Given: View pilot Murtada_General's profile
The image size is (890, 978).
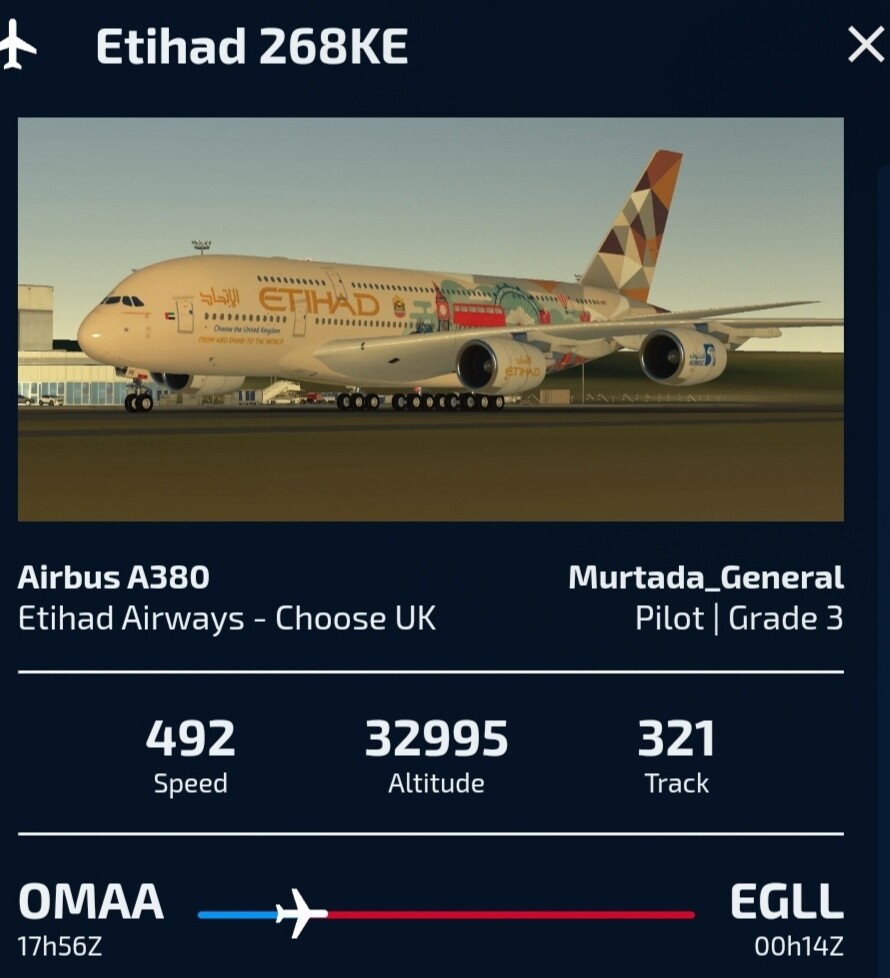Looking at the screenshot, I should coord(705,579).
